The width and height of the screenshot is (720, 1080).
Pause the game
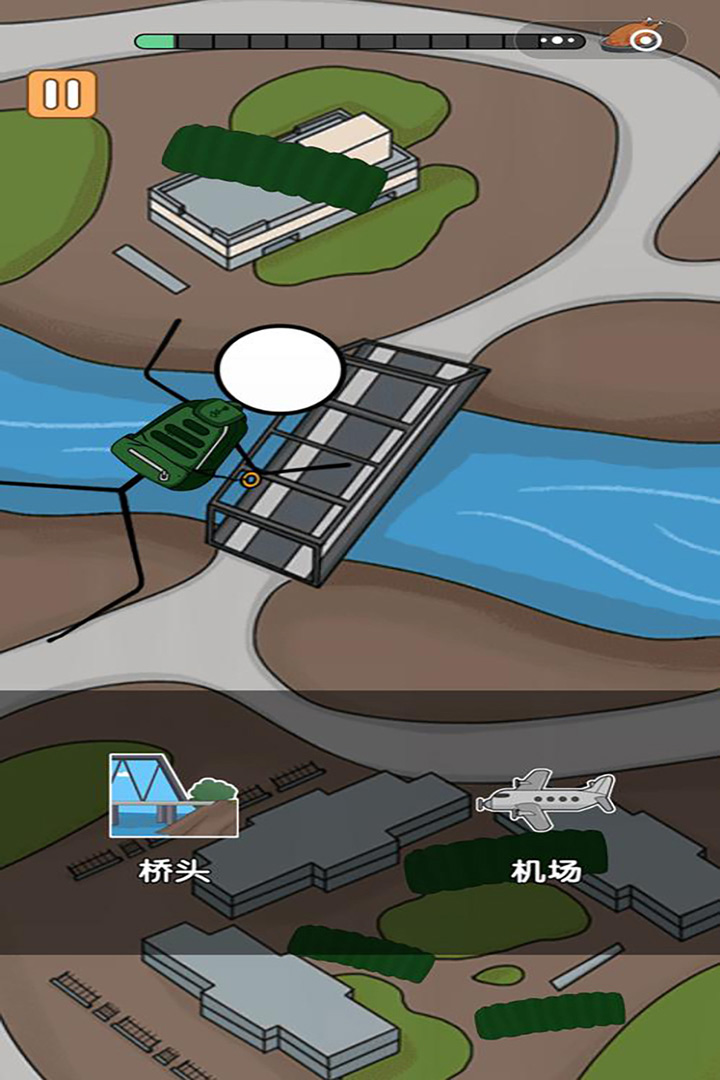coord(61,94)
